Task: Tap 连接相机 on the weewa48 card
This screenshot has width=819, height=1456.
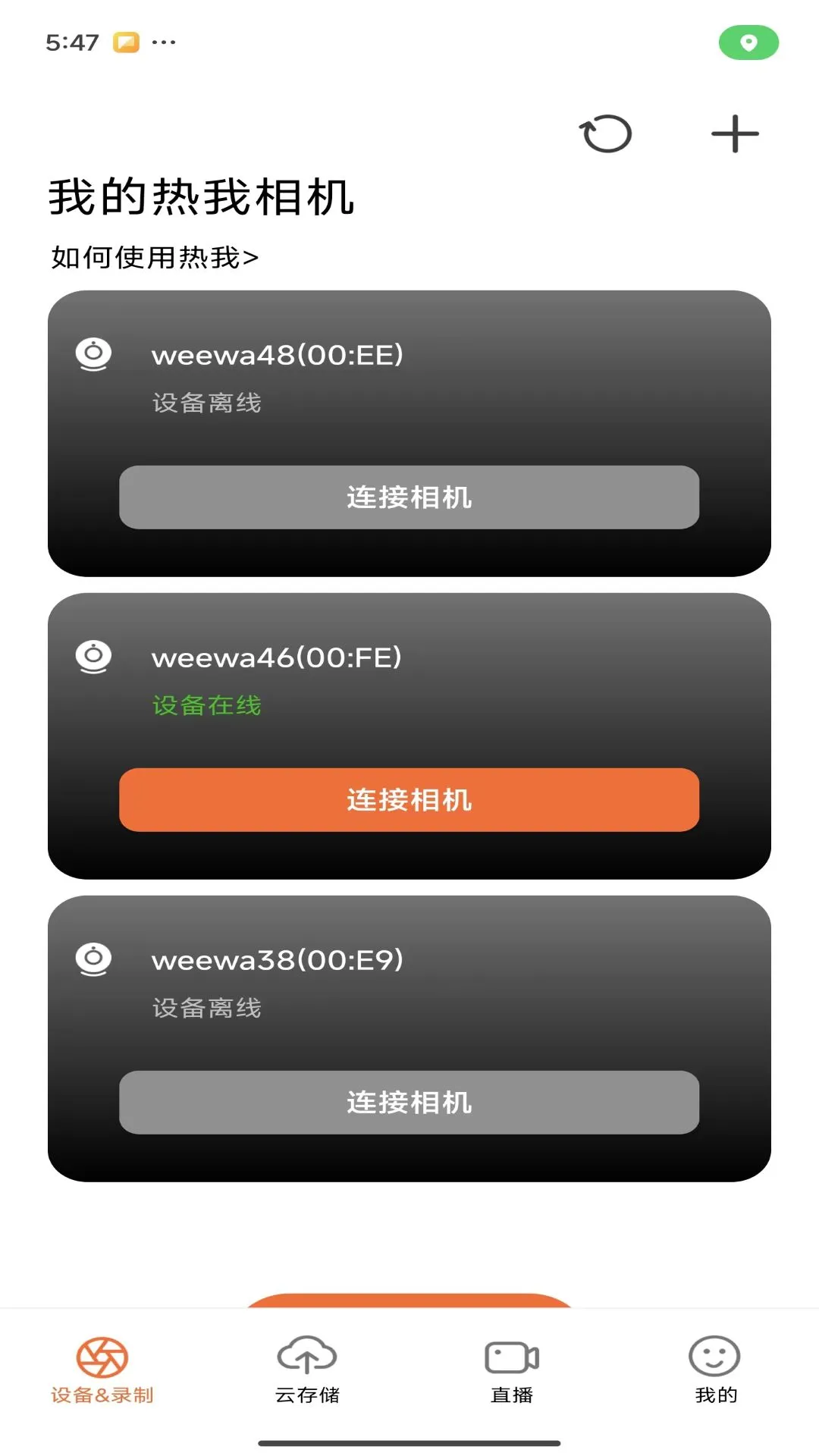Action: (x=409, y=497)
